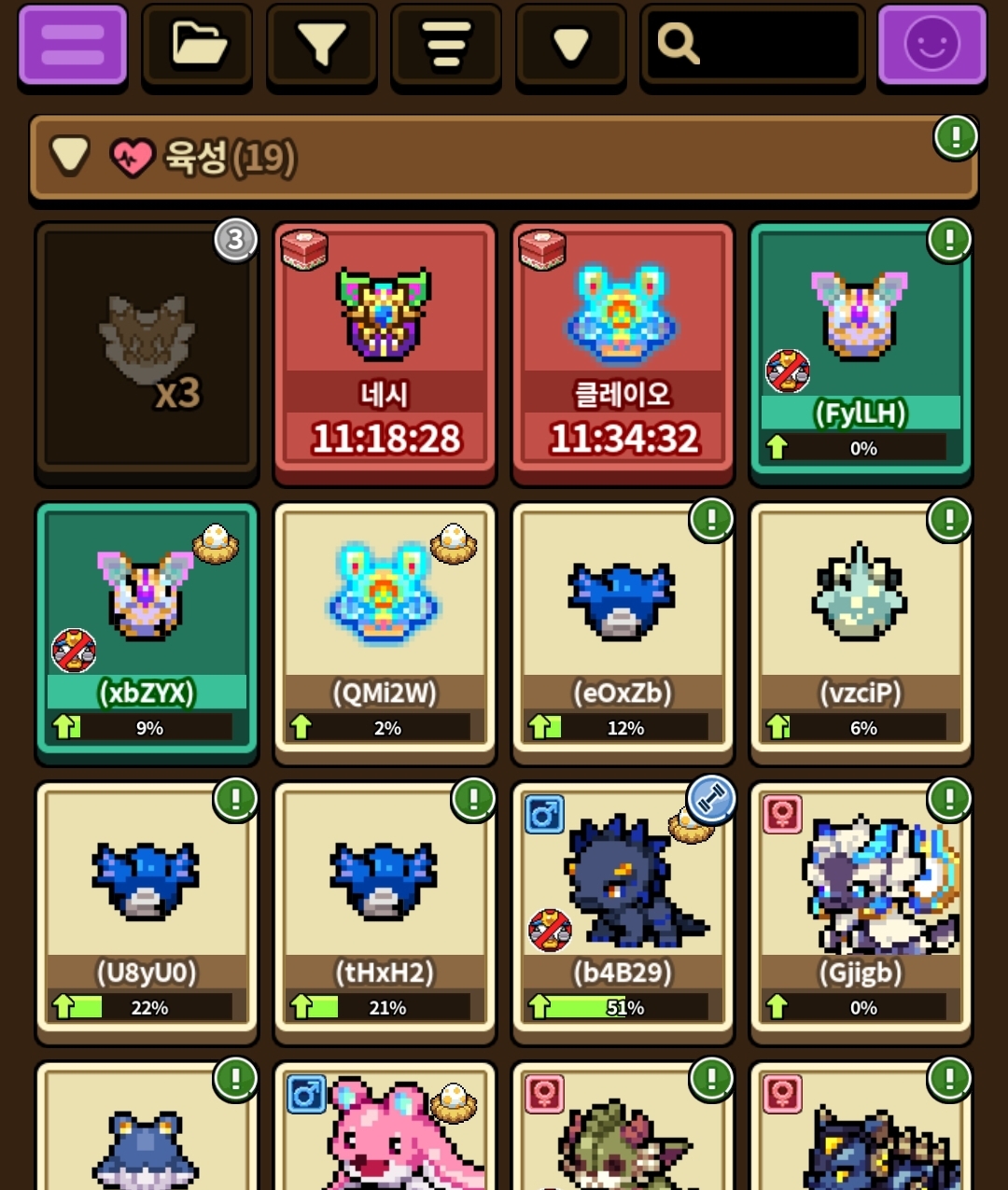Open the purple smiley face button
The image size is (1008, 1190).
(931, 44)
